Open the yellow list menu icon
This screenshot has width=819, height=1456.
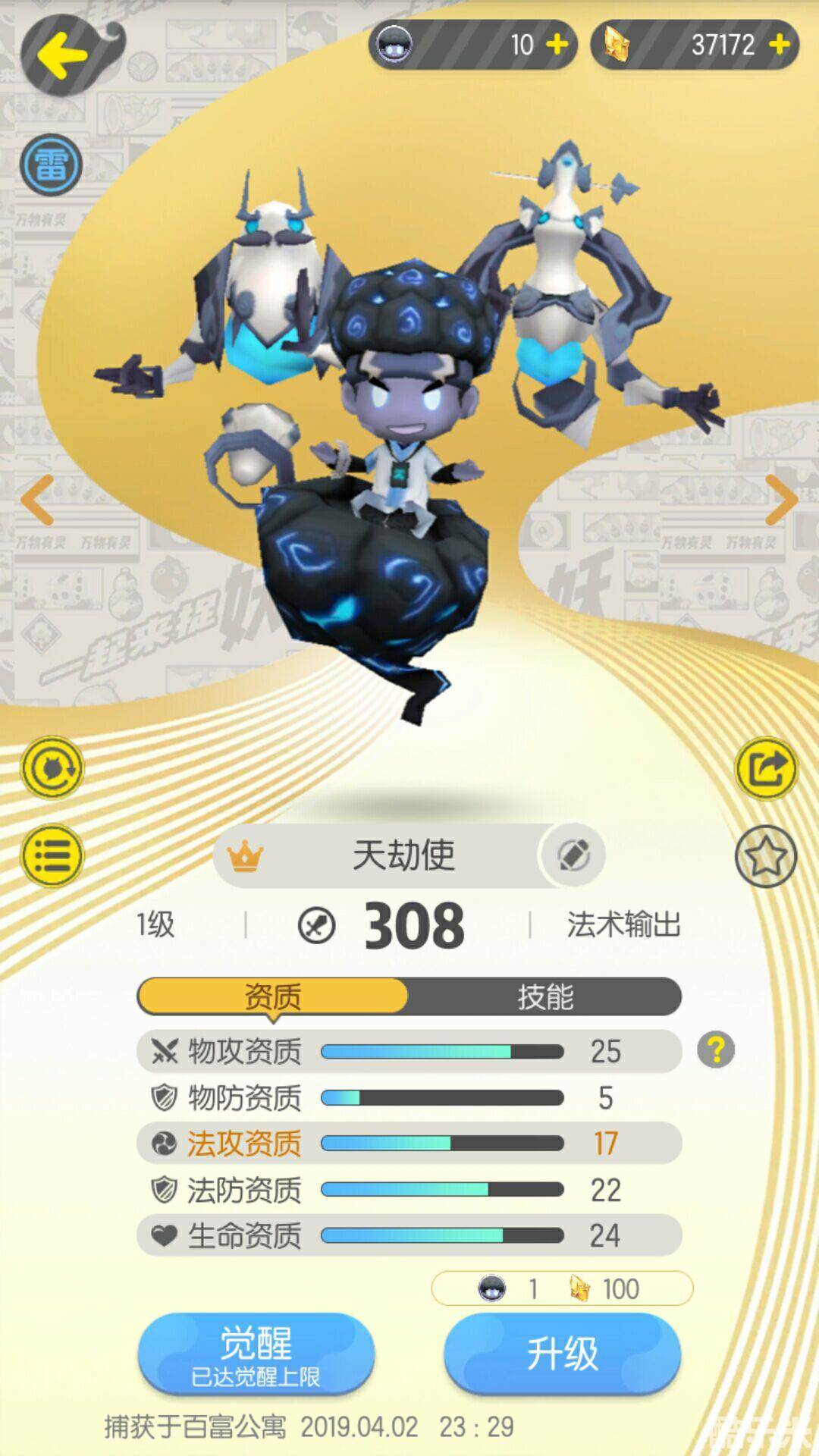[x=52, y=856]
